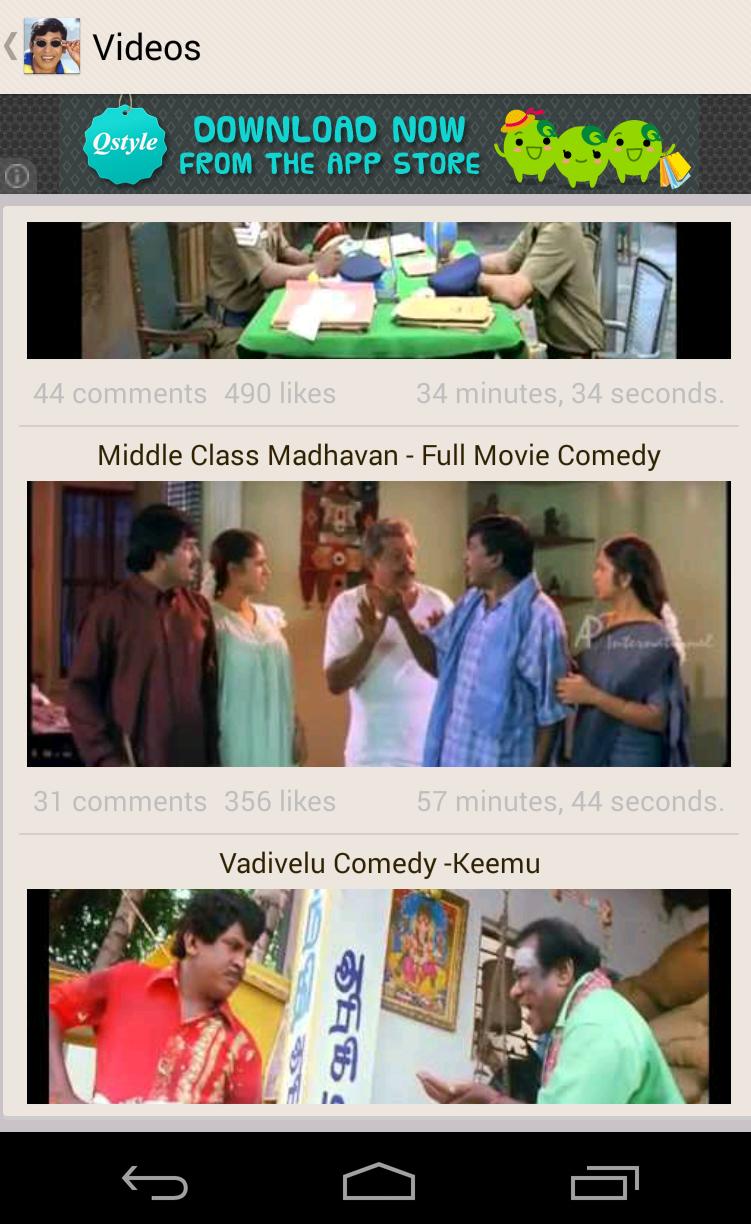
Task: Tap the system back button
Action: coord(155,1183)
